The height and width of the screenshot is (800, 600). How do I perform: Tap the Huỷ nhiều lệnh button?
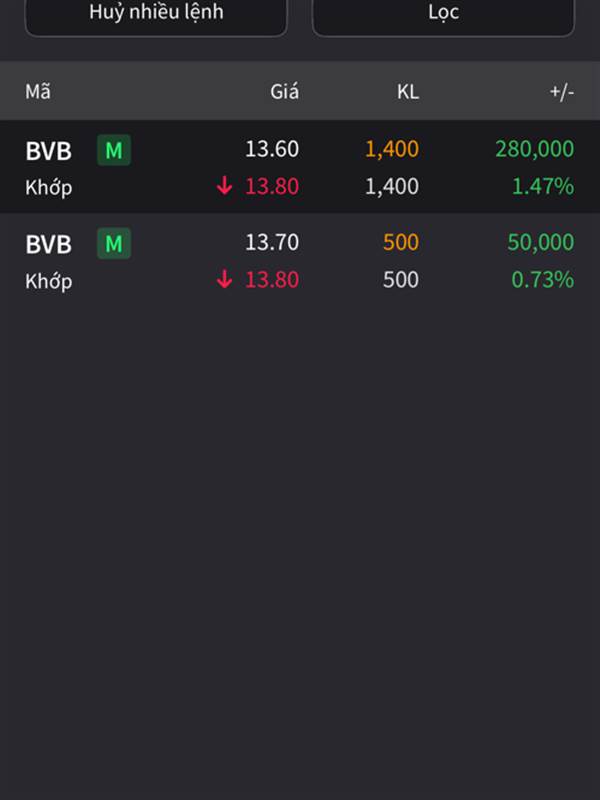tap(156, 14)
